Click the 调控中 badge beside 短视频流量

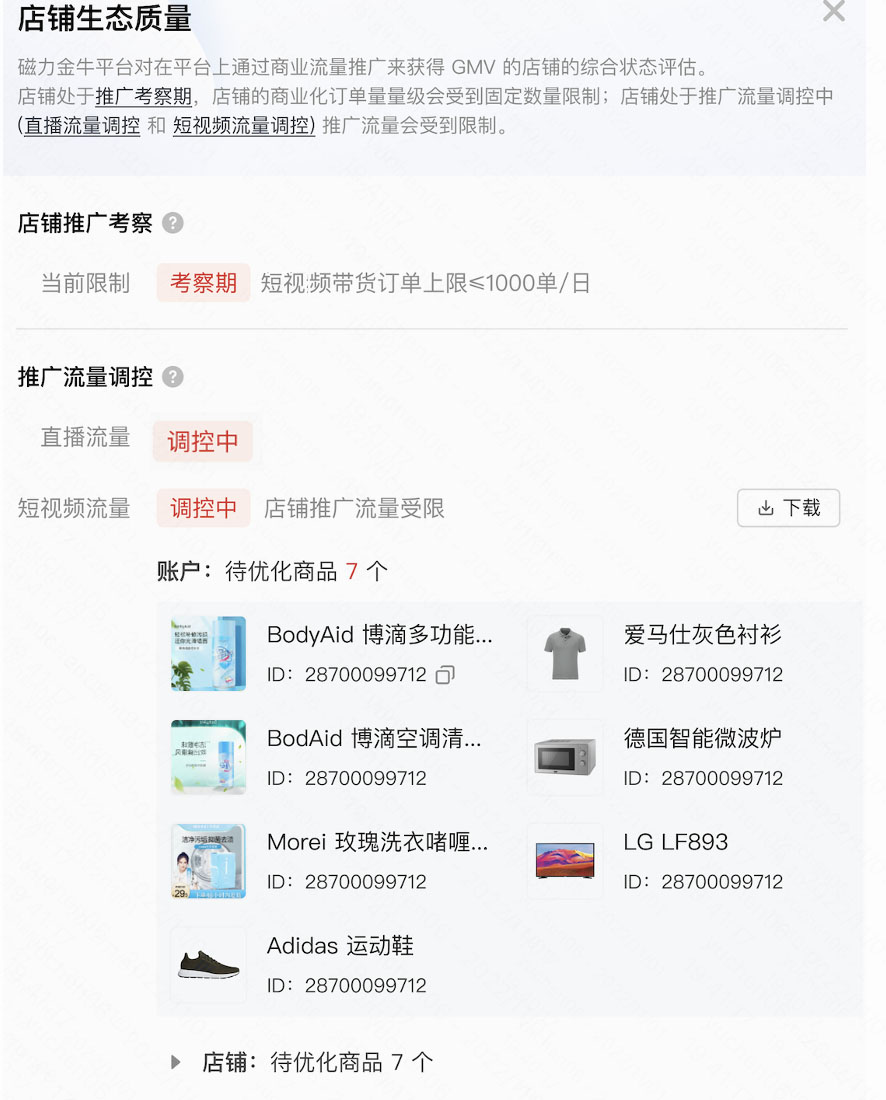tap(203, 508)
